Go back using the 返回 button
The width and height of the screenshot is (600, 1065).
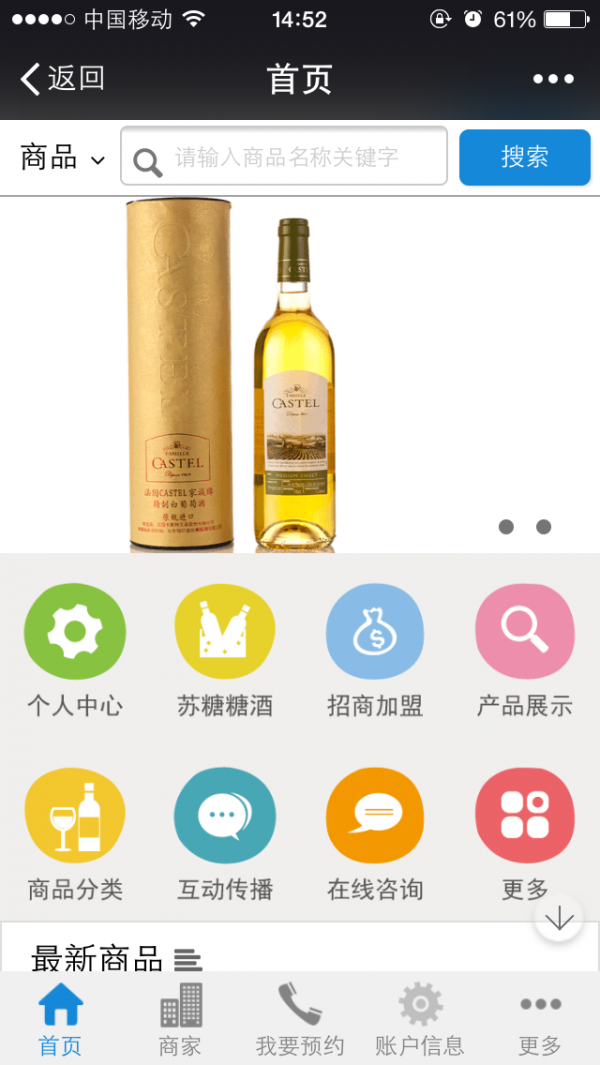[62, 79]
